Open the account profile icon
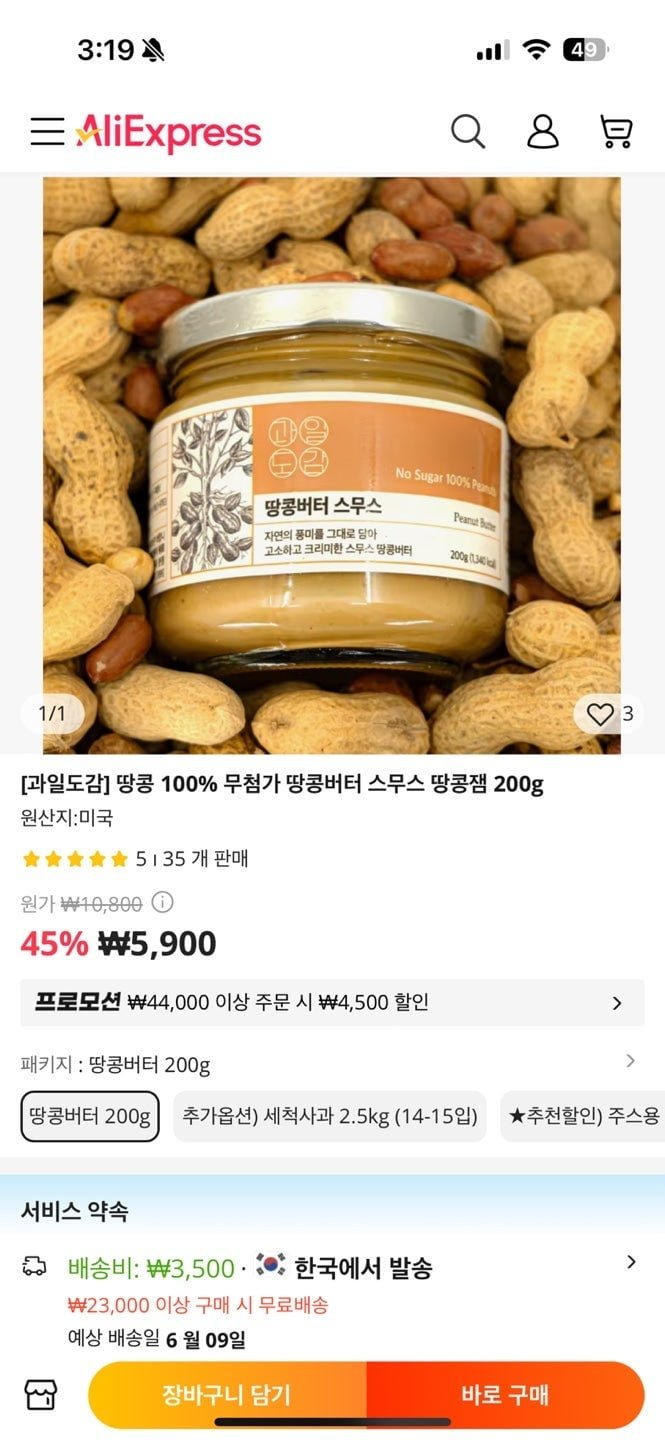This screenshot has width=665, height=1440. [x=542, y=131]
